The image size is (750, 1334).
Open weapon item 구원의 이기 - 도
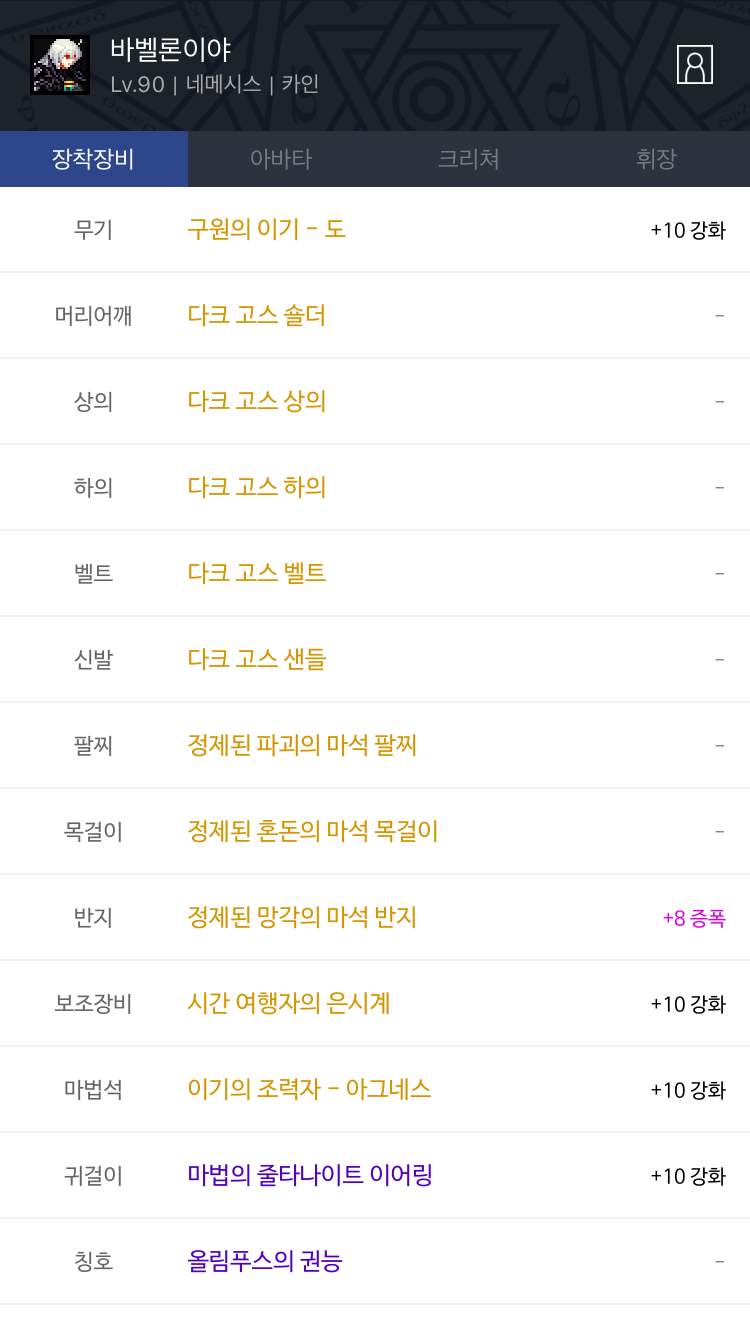375,230
